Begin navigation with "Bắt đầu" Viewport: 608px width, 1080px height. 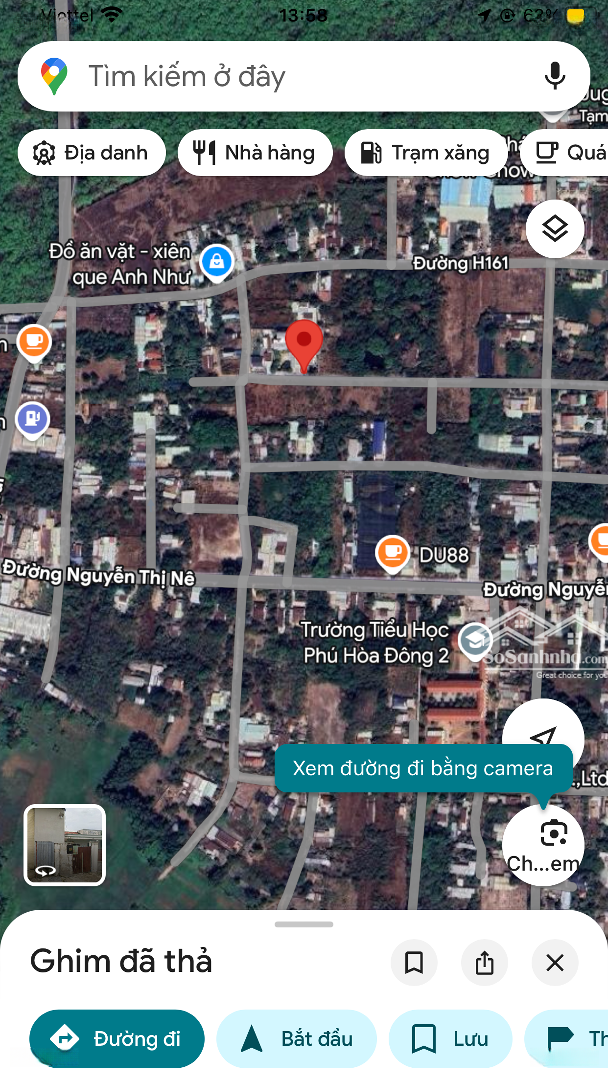click(297, 1039)
